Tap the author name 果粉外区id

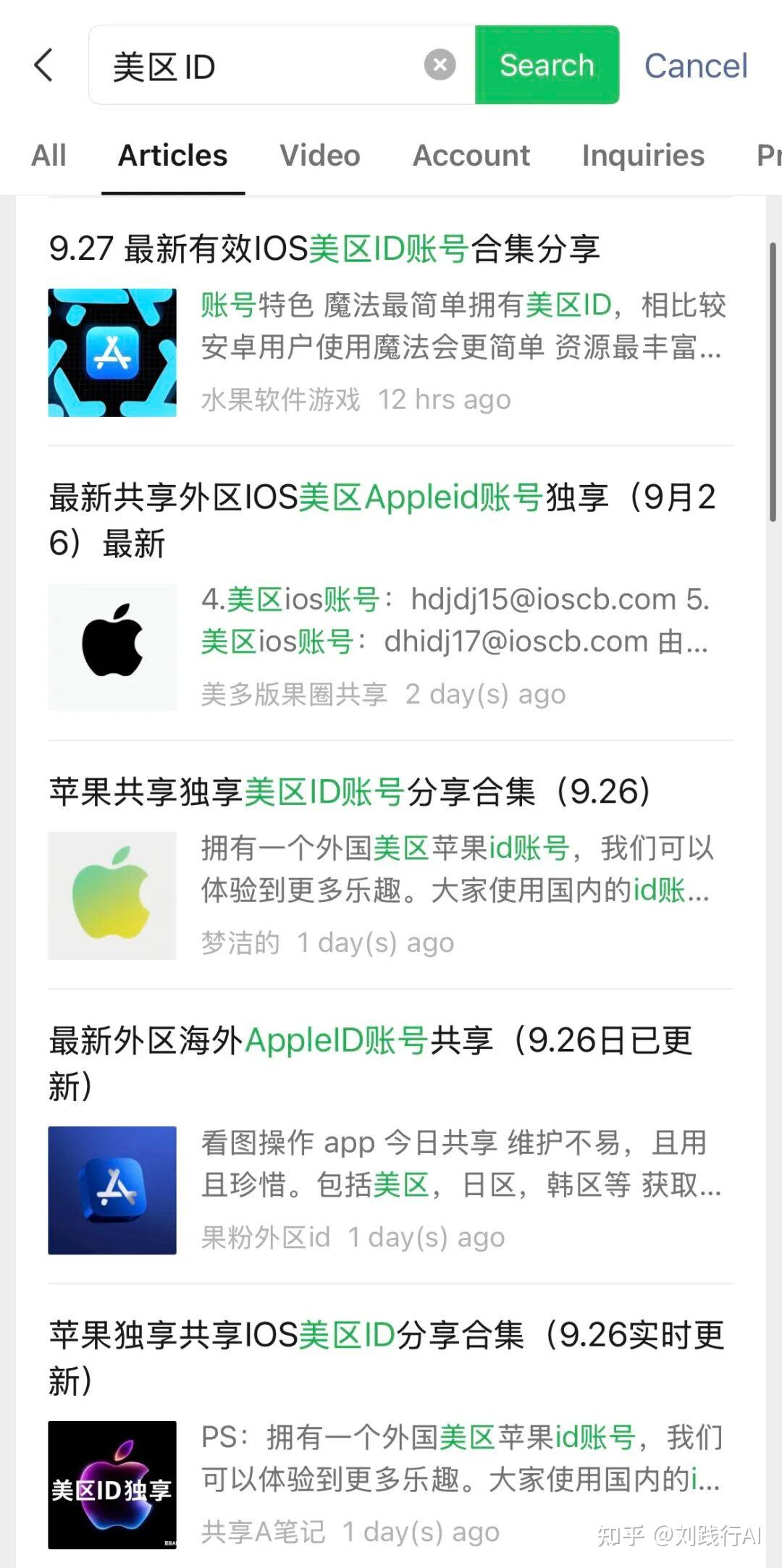[x=264, y=1236]
